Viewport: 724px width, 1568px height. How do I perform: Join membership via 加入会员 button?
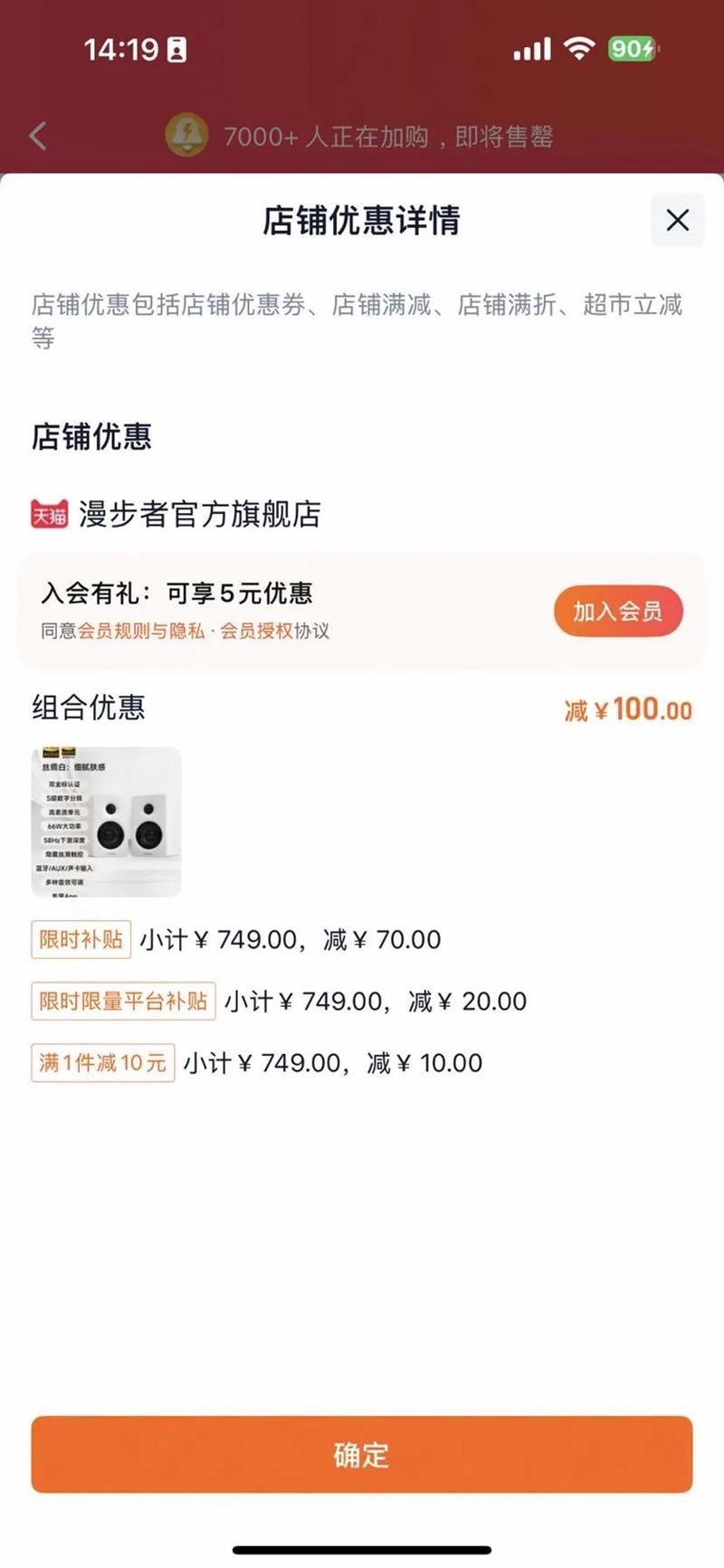618,612
